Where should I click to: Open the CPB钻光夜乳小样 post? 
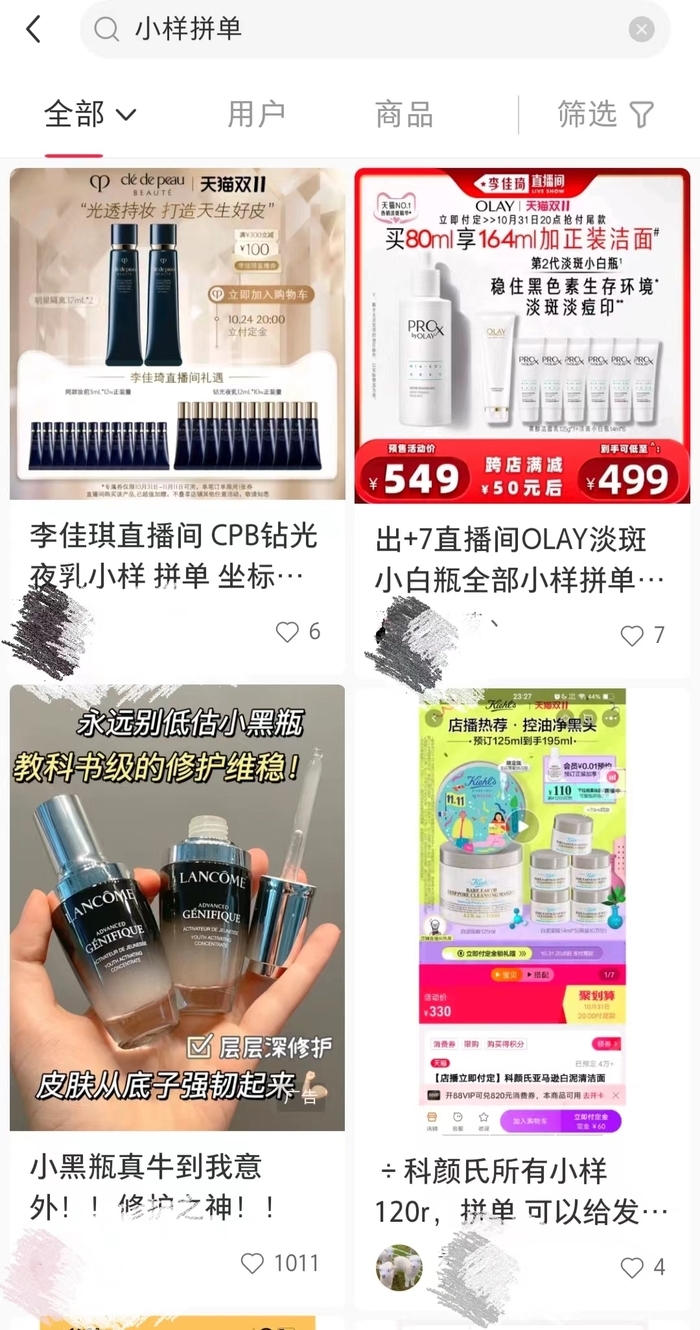[x=177, y=335]
